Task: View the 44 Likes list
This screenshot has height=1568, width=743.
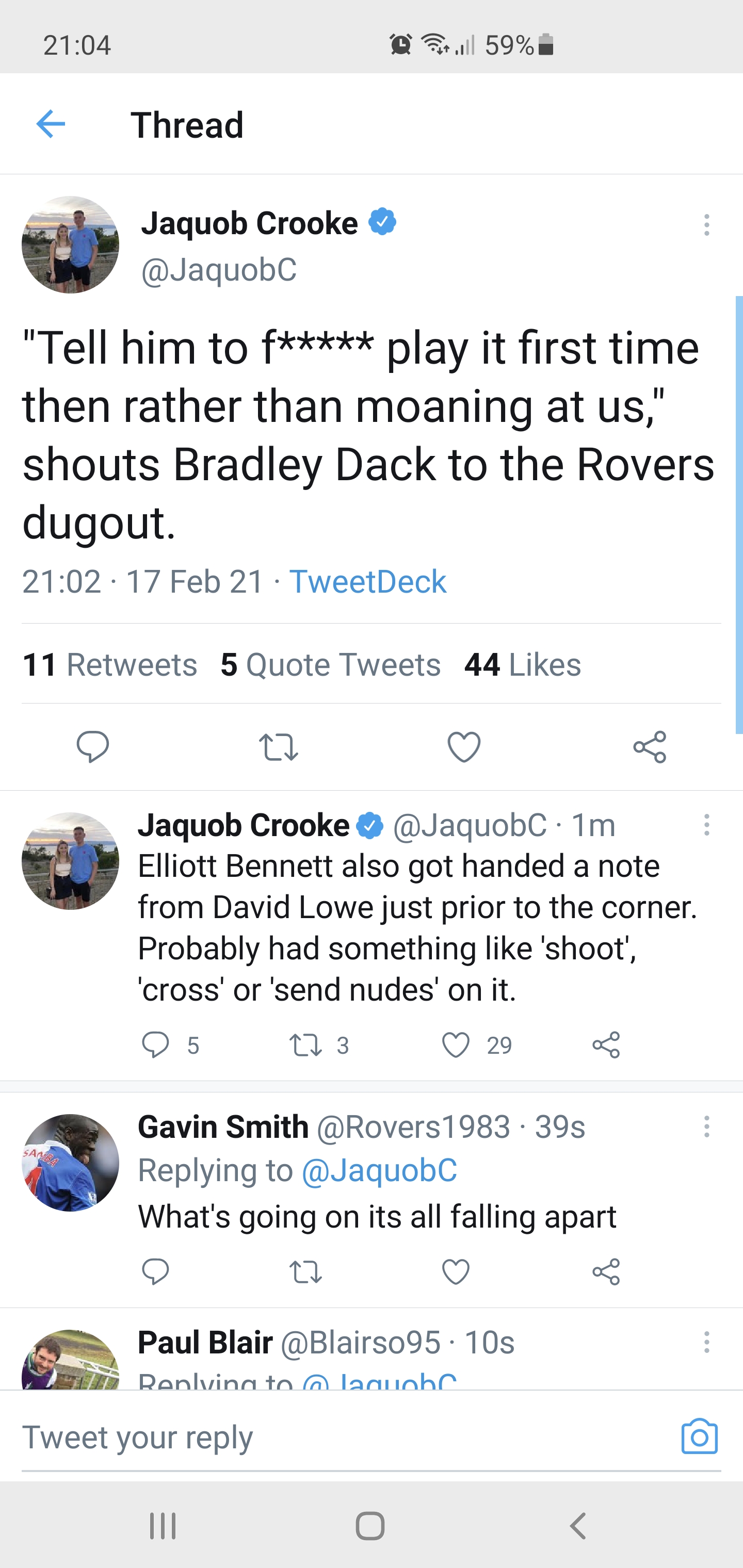Action: pos(523,664)
